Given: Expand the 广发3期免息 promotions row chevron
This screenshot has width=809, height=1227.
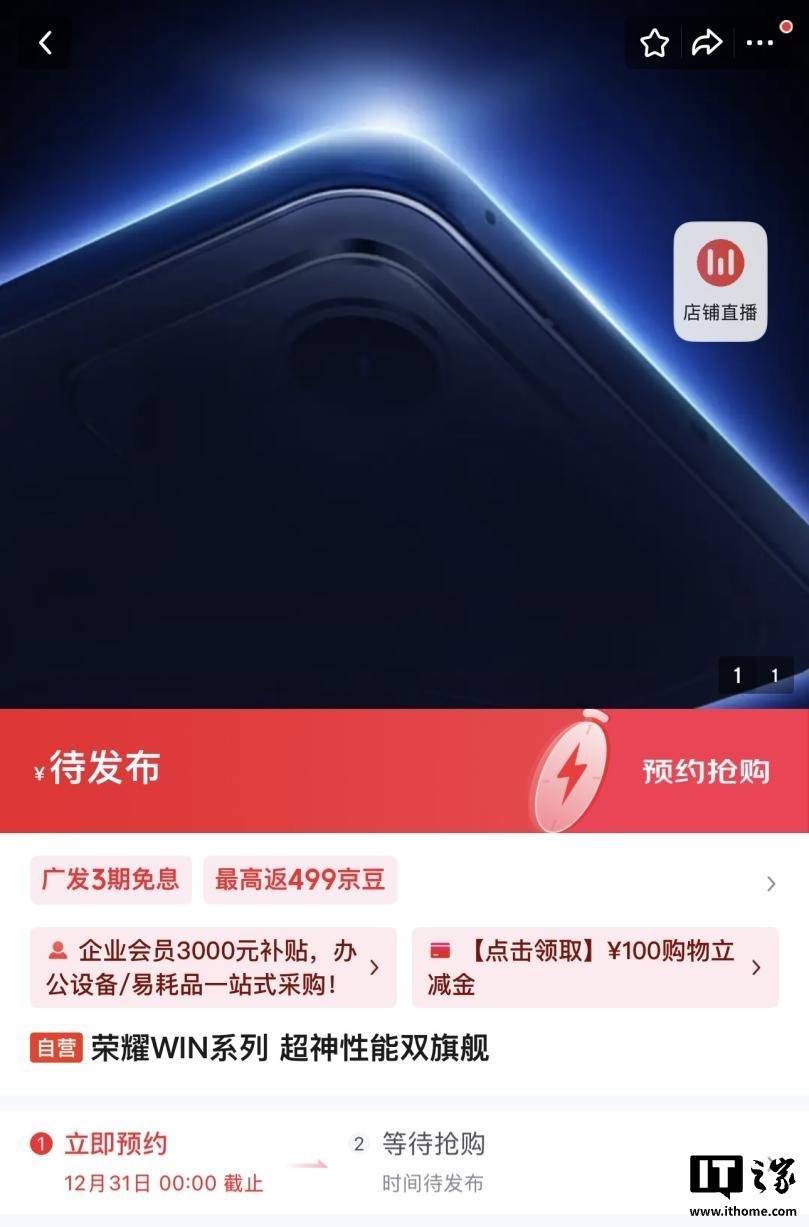Looking at the screenshot, I should coord(770,884).
